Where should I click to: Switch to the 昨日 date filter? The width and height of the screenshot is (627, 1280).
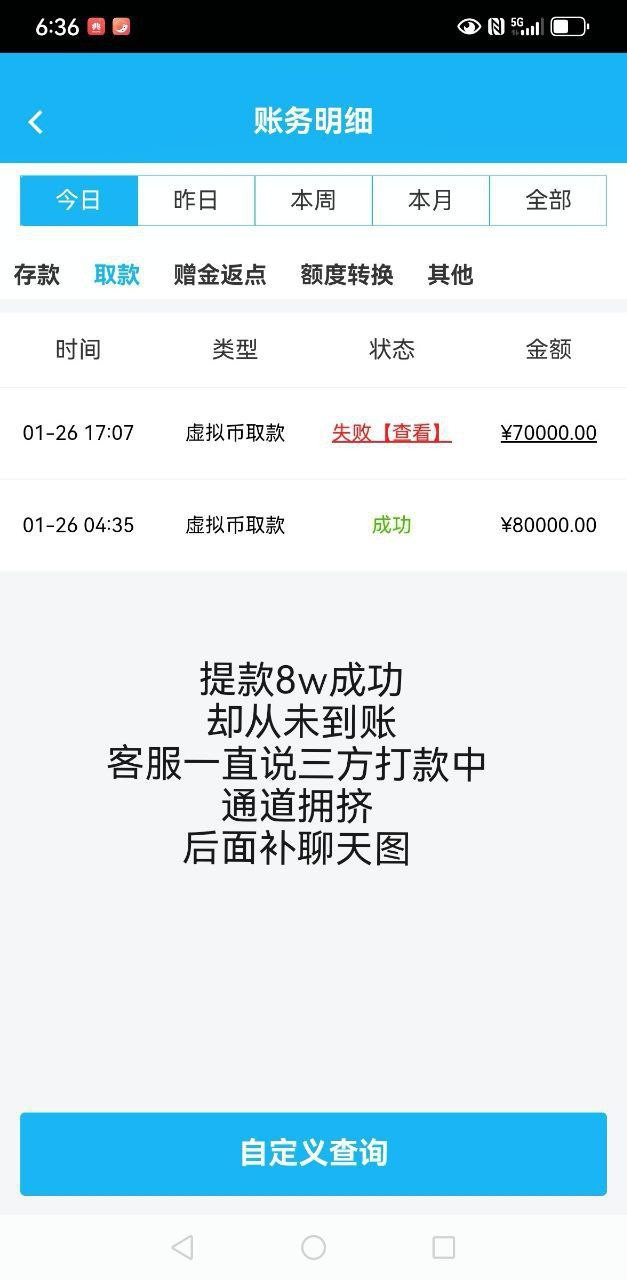click(x=196, y=200)
